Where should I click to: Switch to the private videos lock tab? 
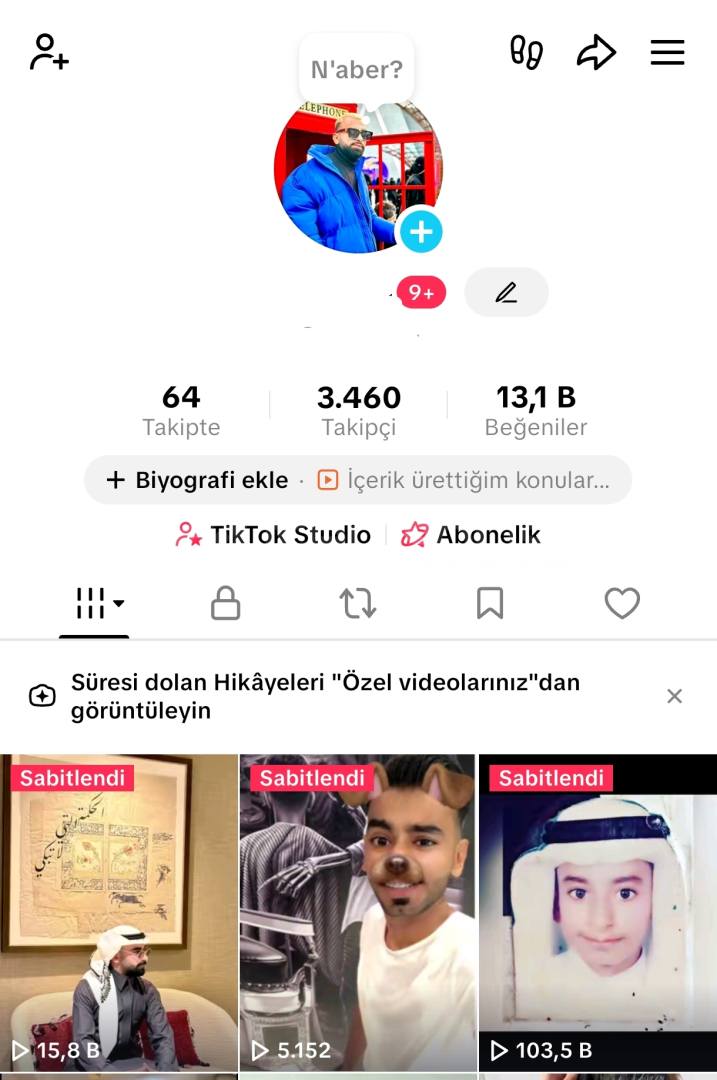225,603
